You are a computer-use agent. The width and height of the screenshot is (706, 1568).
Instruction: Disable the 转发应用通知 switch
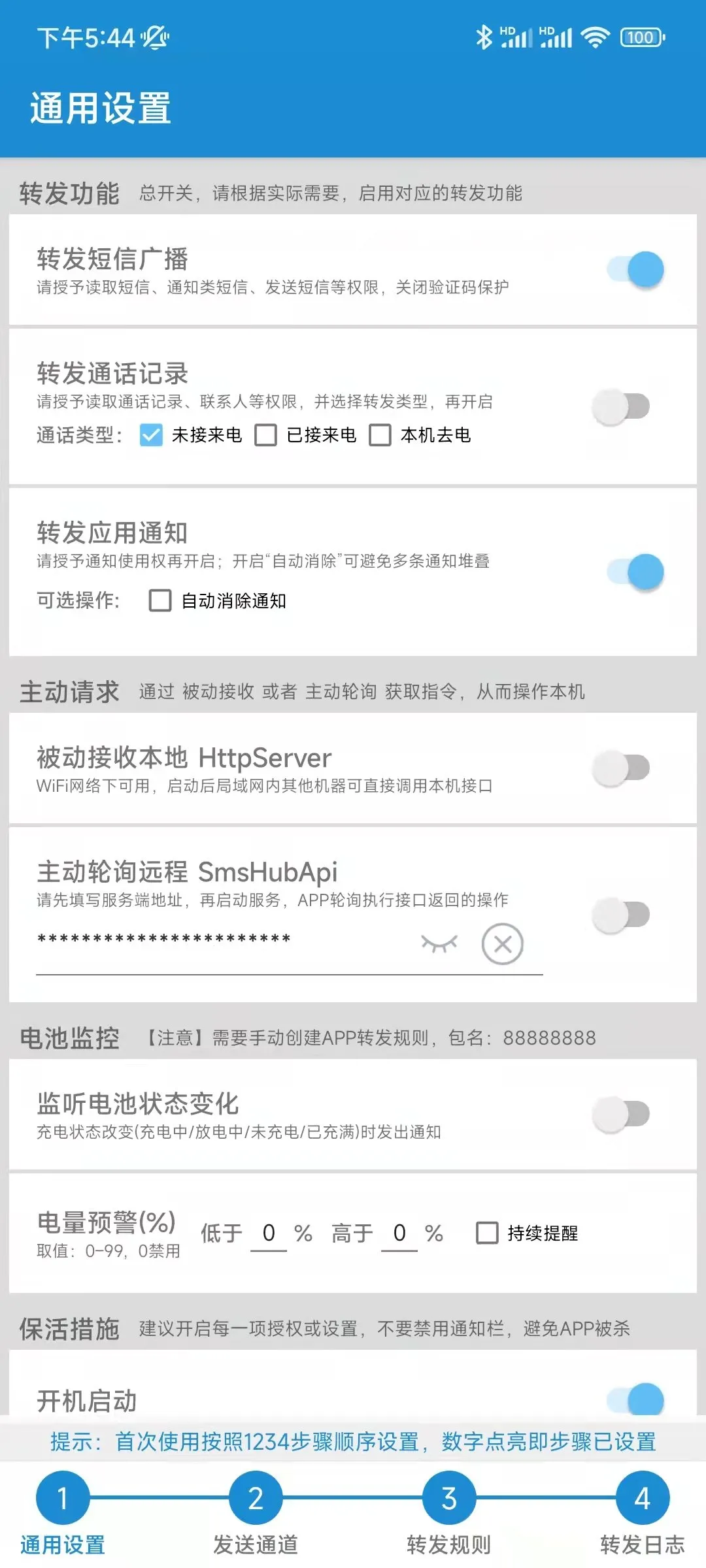[635, 572]
